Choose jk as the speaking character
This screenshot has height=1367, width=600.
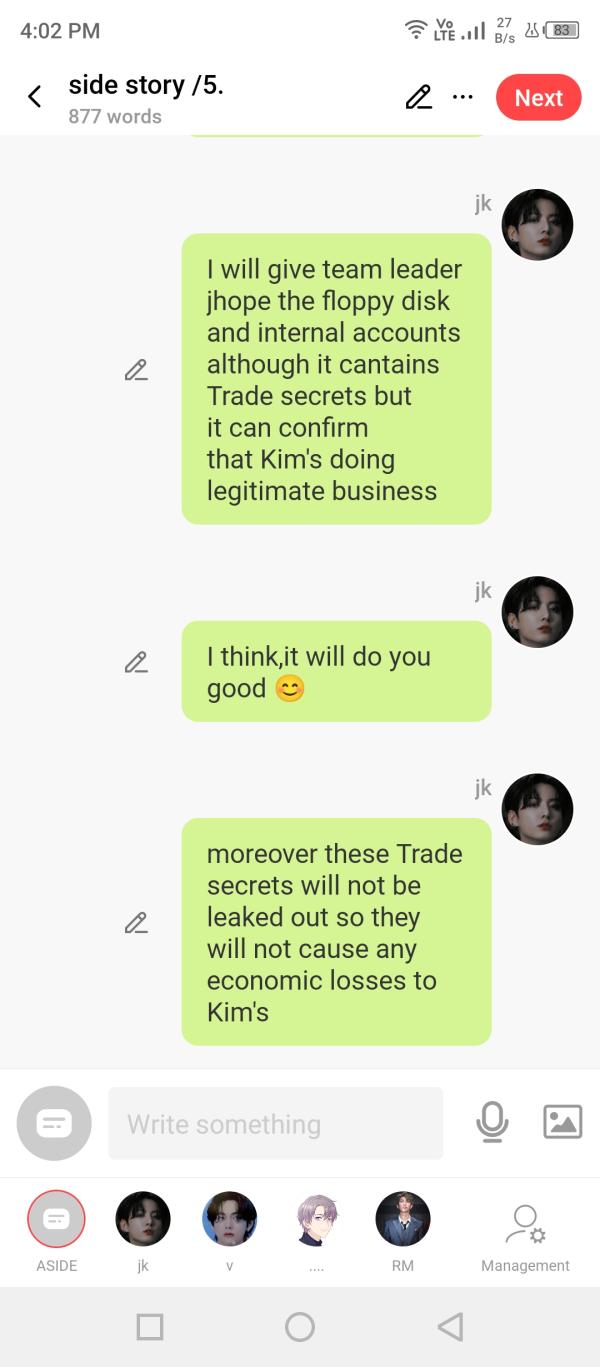[x=143, y=1232]
